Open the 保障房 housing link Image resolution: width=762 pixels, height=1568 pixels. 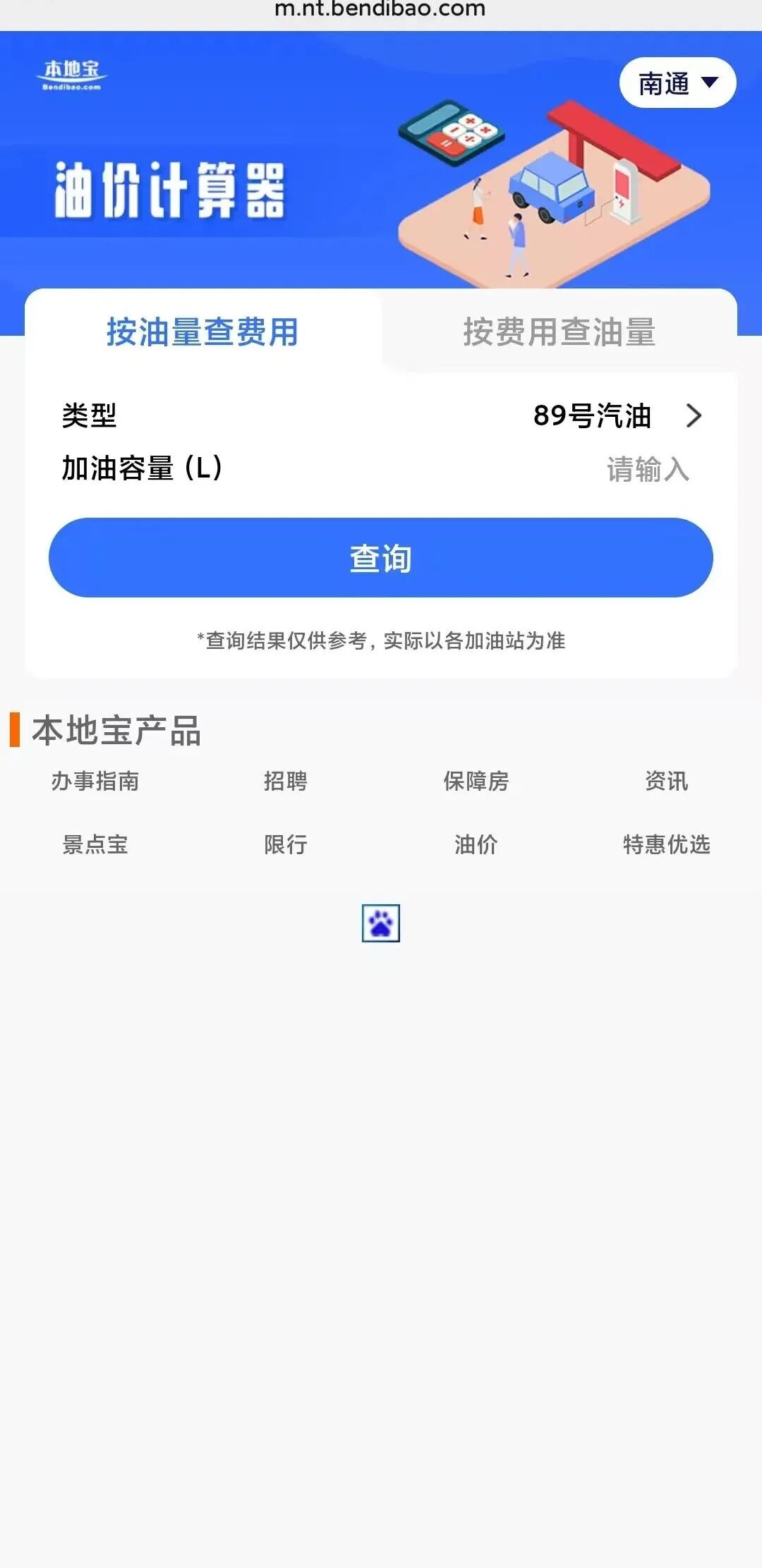476,782
